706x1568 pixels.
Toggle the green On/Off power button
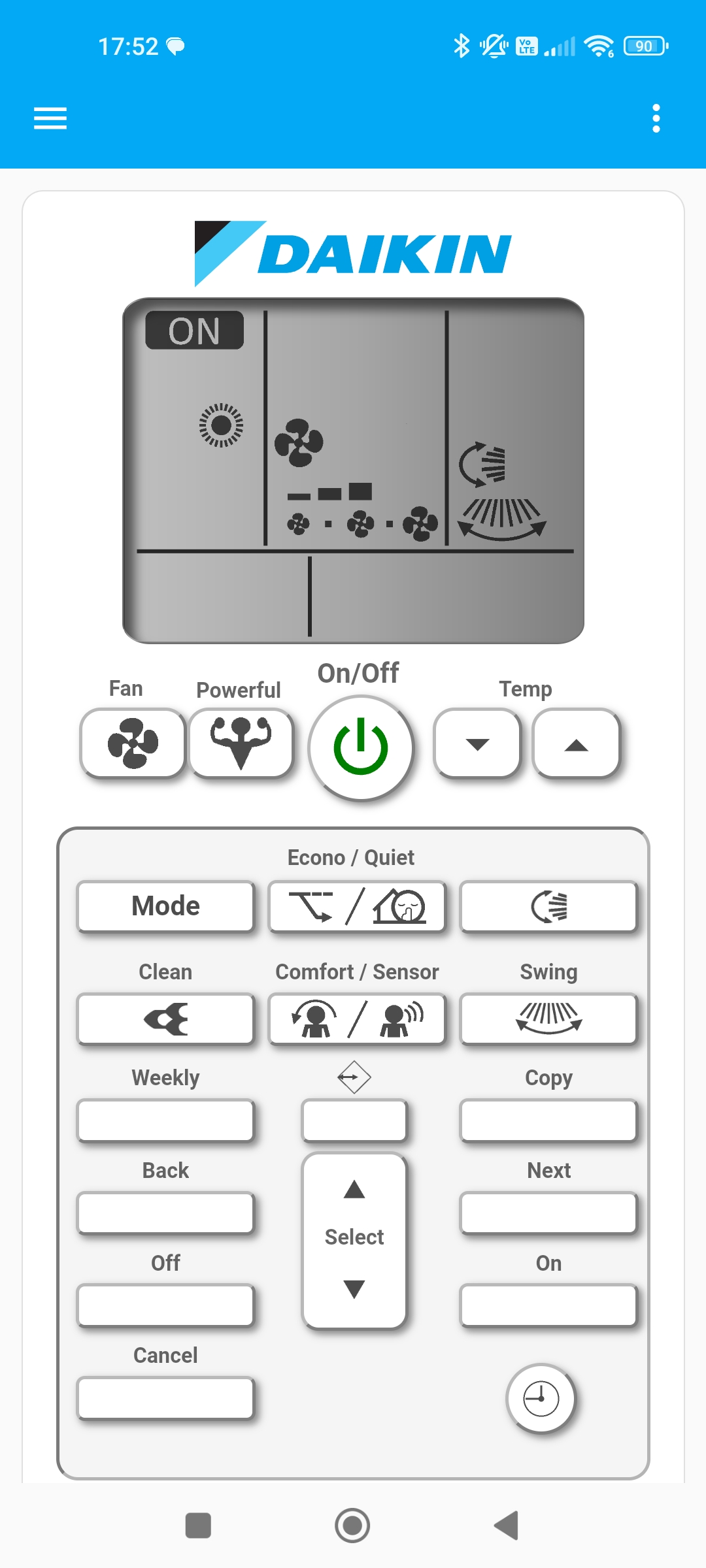coord(361,748)
